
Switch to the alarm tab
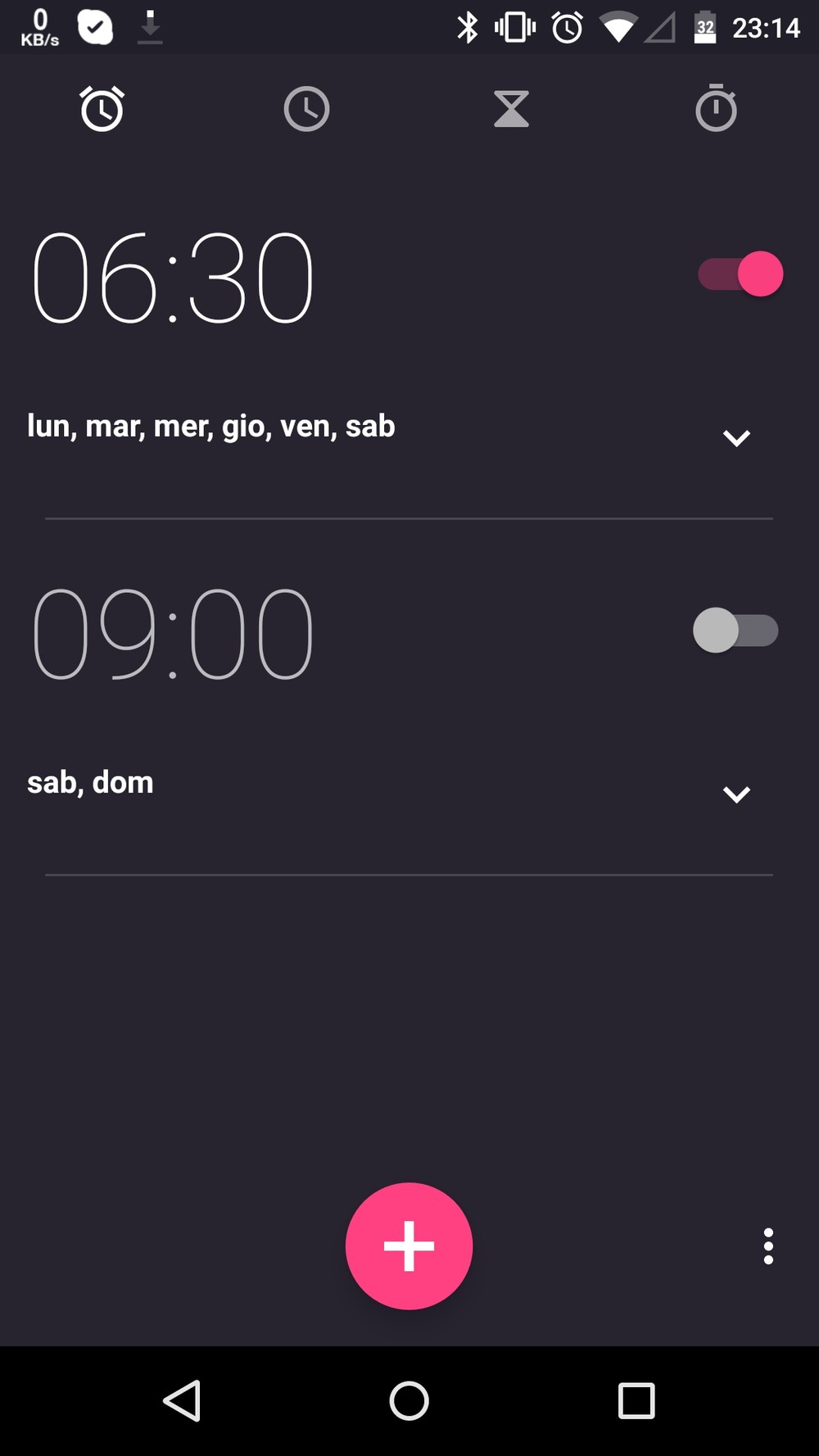pyautogui.click(x=102, y=109)
